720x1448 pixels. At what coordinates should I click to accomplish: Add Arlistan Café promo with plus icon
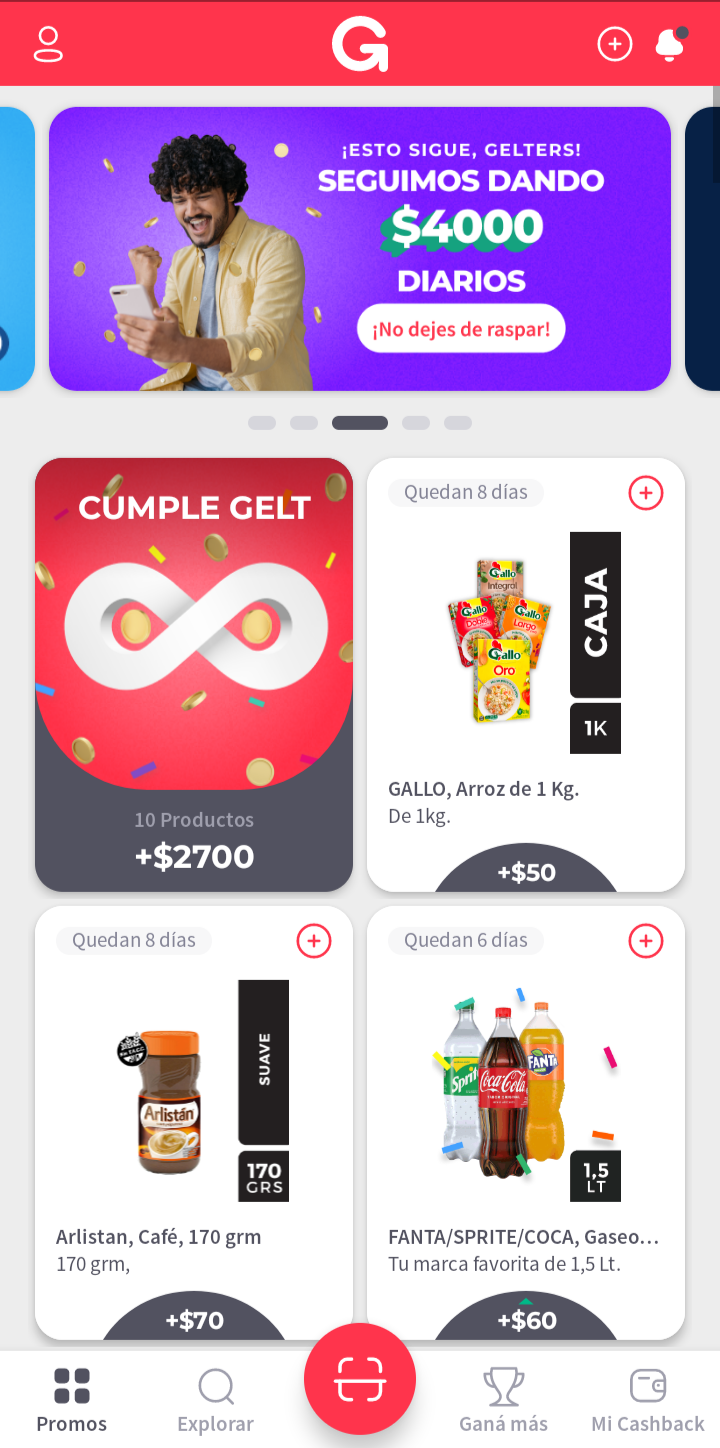point(314,940)
